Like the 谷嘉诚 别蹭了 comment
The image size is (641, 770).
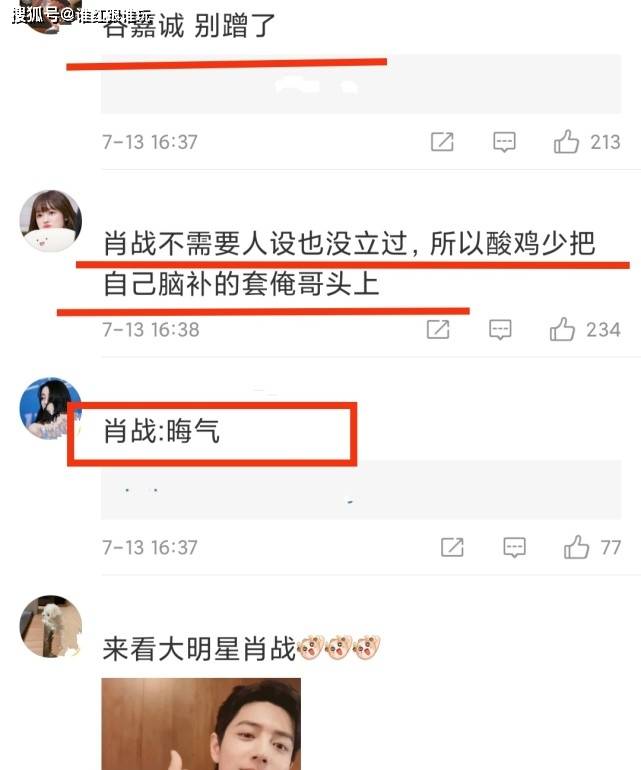567,142
